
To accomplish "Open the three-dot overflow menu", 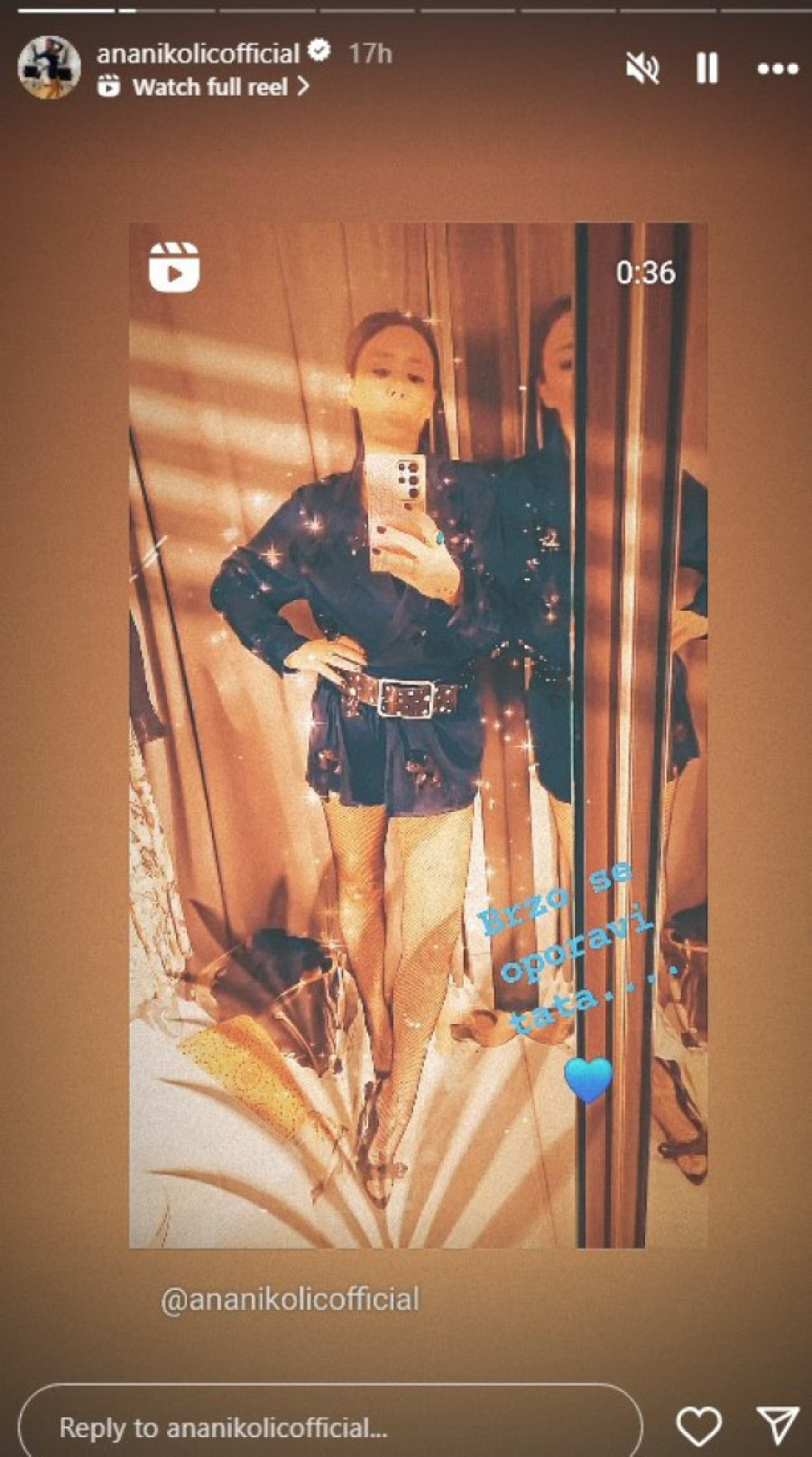I will tap(777, 69).
